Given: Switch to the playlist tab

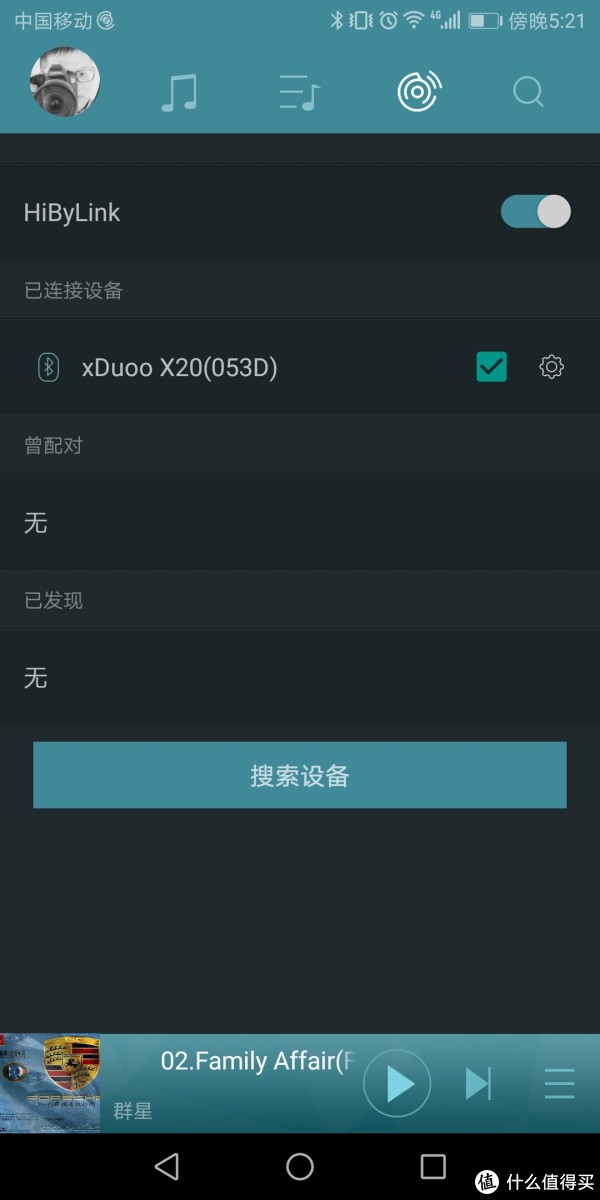Looking at the screenshot, I should click(299, 93).
